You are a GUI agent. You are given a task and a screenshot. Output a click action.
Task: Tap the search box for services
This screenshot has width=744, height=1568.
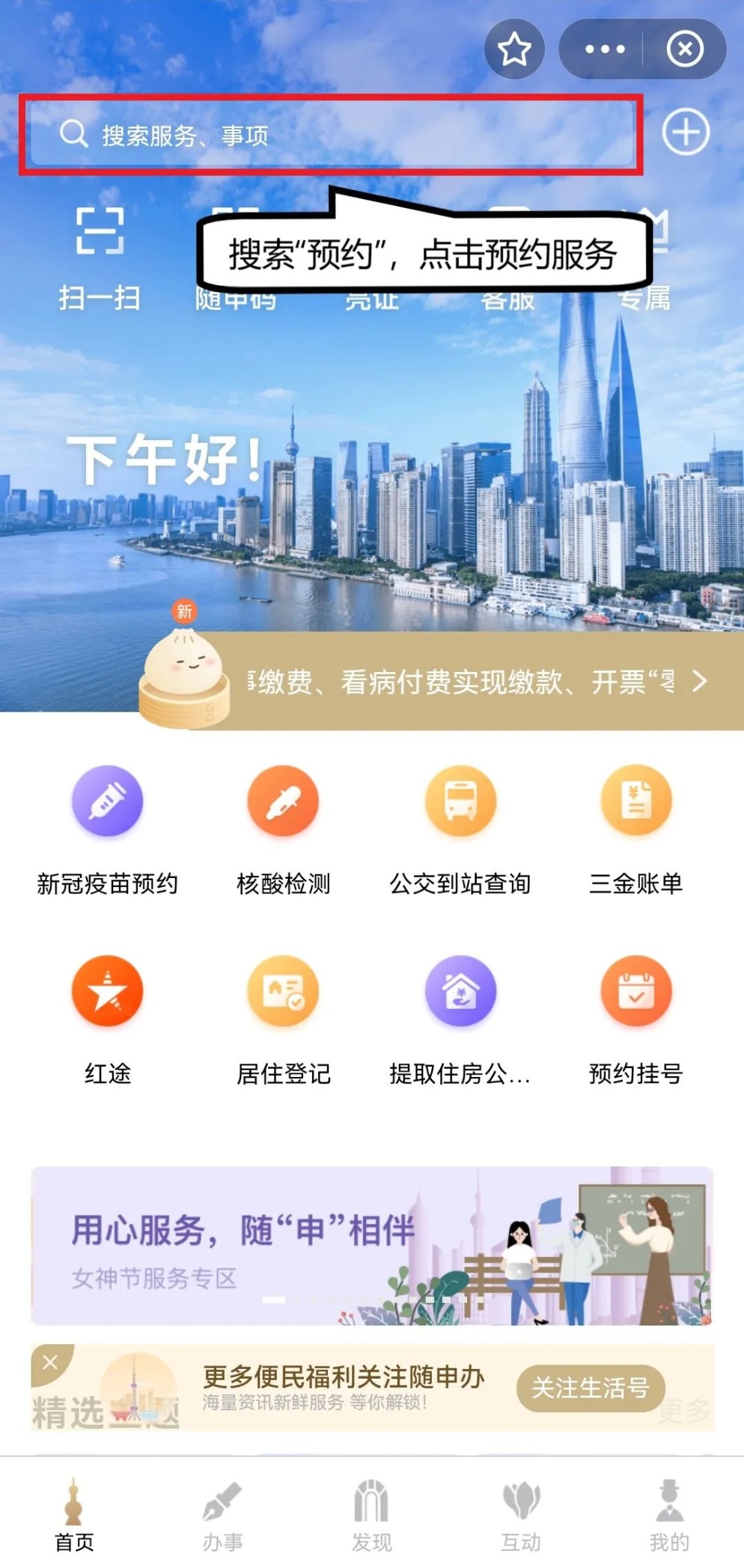coord(329,135)
